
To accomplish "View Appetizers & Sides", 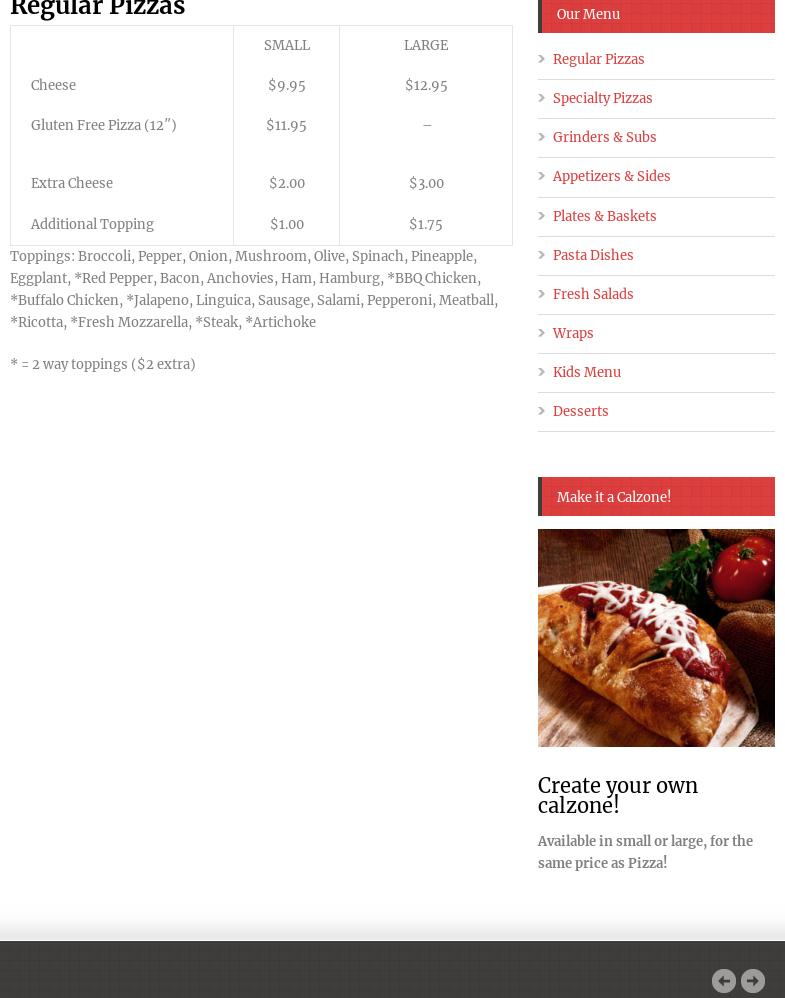I will tap(611, 176).
